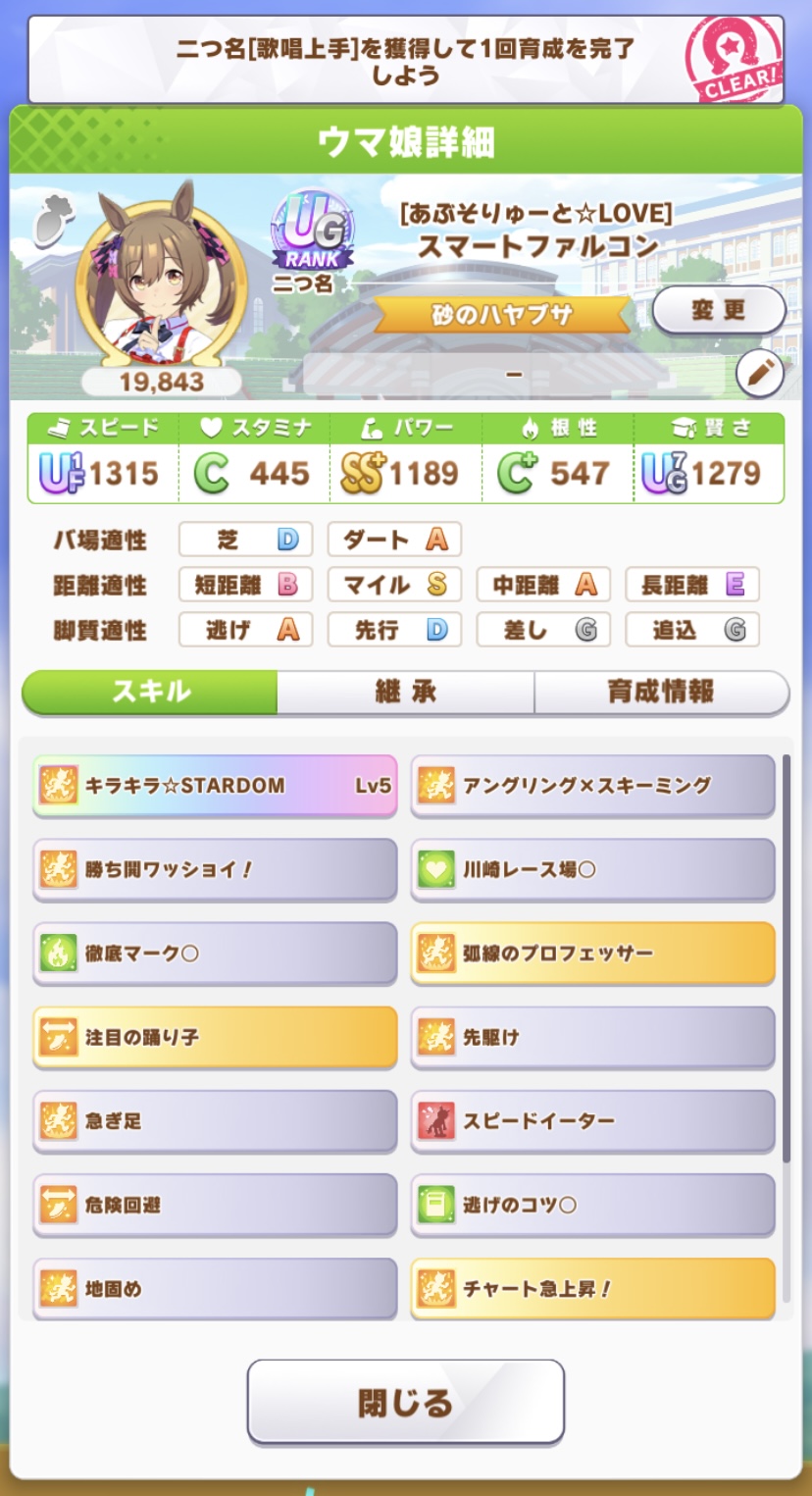Open the 逃げのコツ○ skill

click(592, 1205)
